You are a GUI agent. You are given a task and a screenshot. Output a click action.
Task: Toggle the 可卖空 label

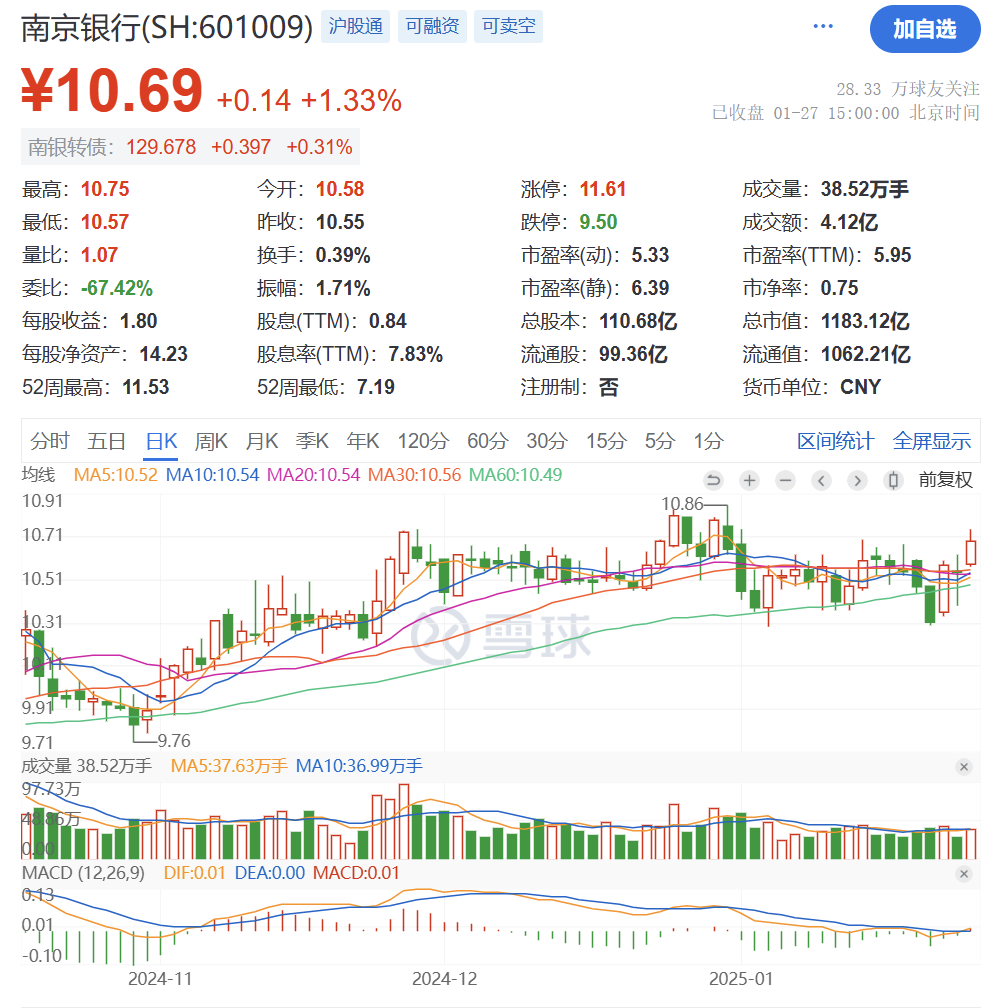tap(507, 28)
